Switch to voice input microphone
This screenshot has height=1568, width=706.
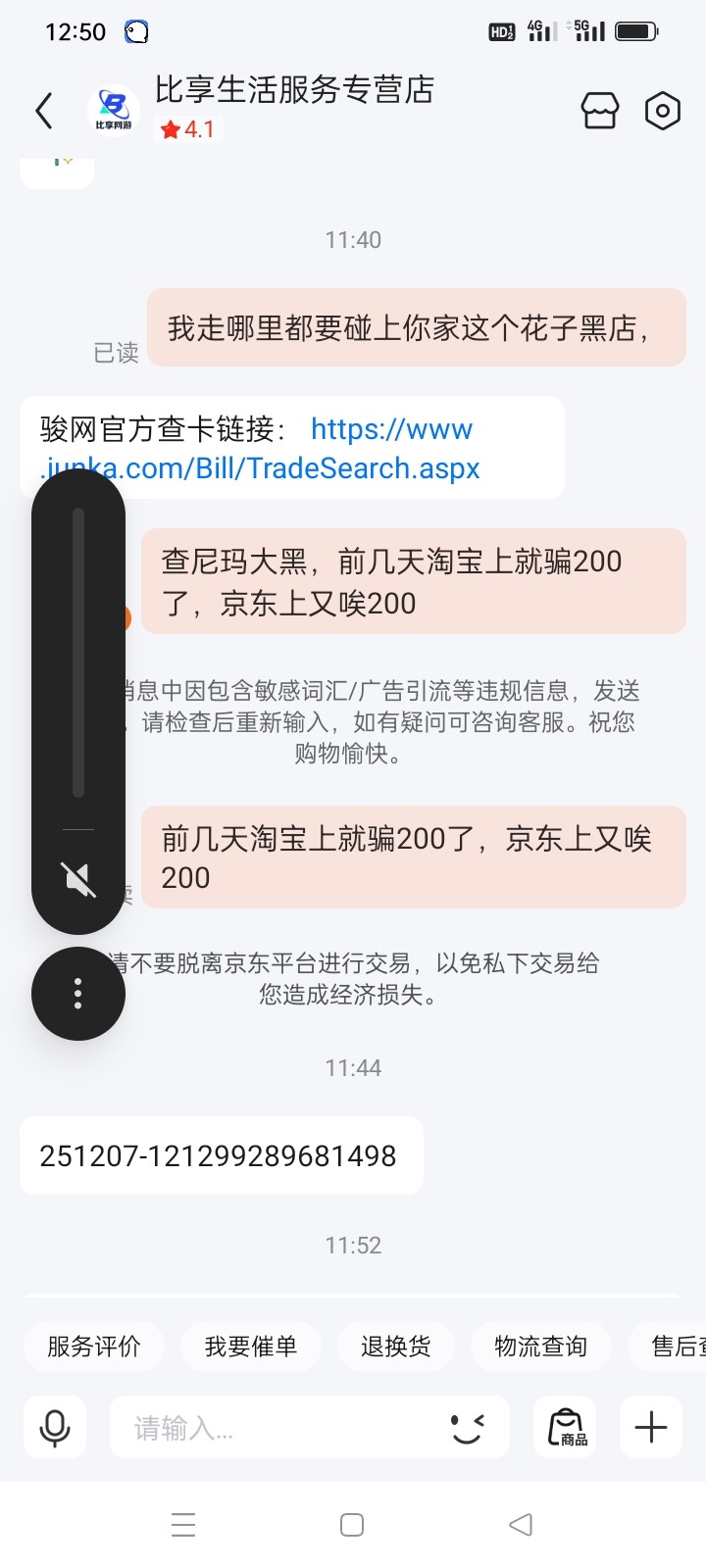point(55,1428)
